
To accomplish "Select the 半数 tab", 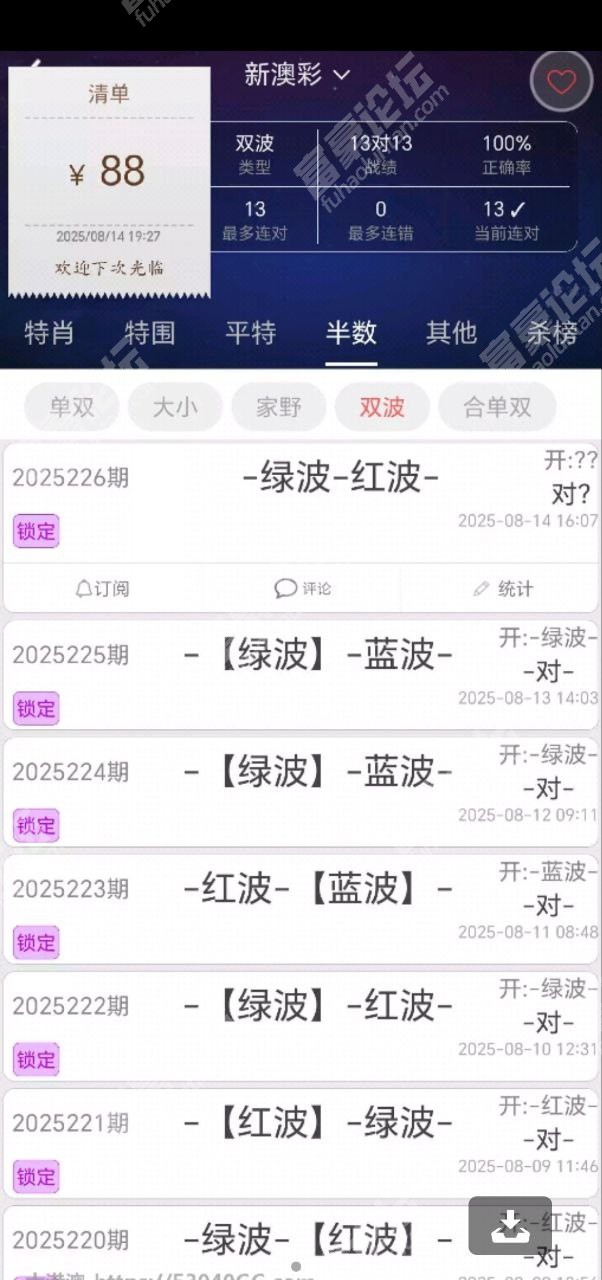I will click(x=351, y=333).
